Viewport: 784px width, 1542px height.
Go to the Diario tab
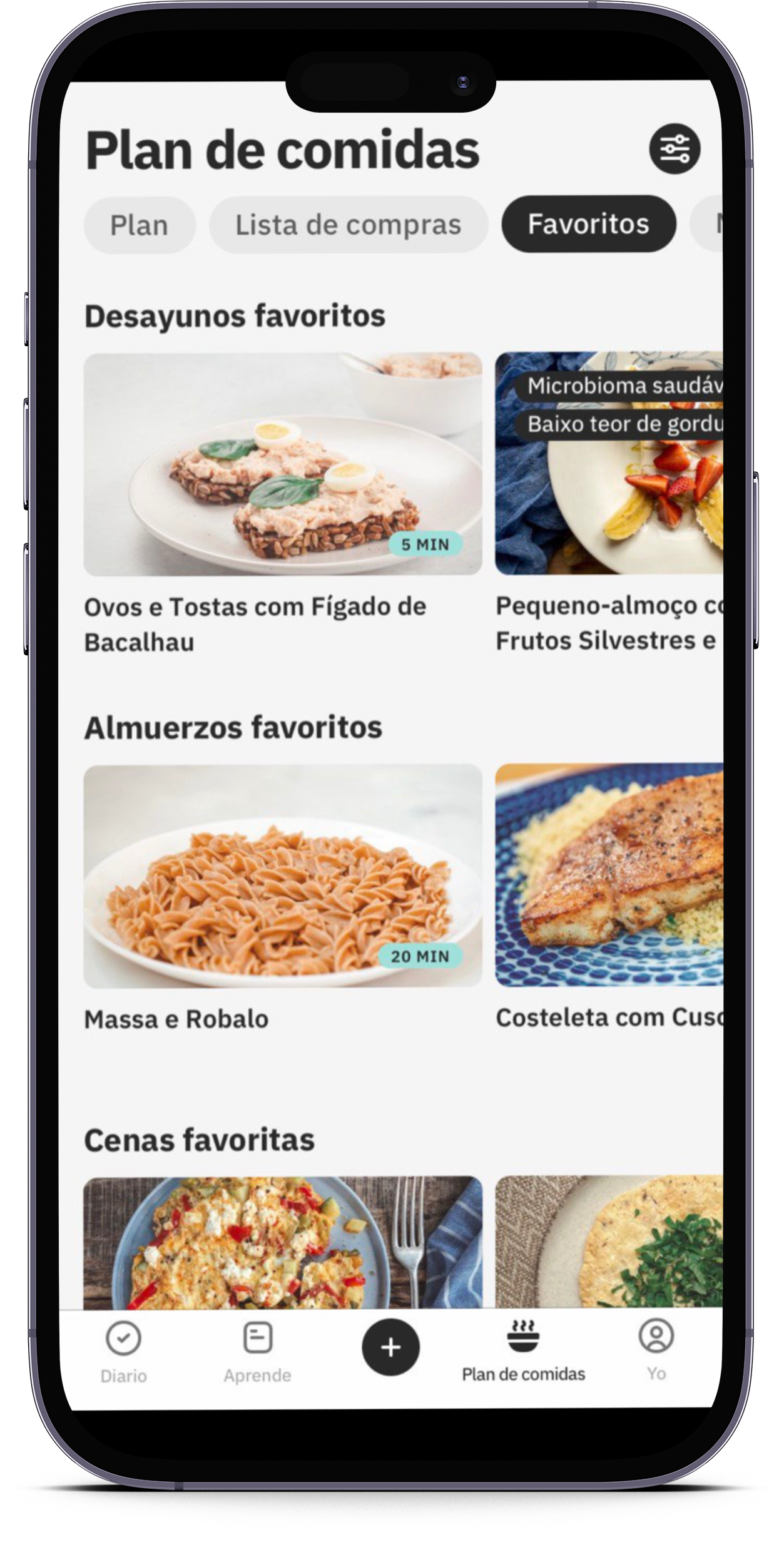[124, 1352]
